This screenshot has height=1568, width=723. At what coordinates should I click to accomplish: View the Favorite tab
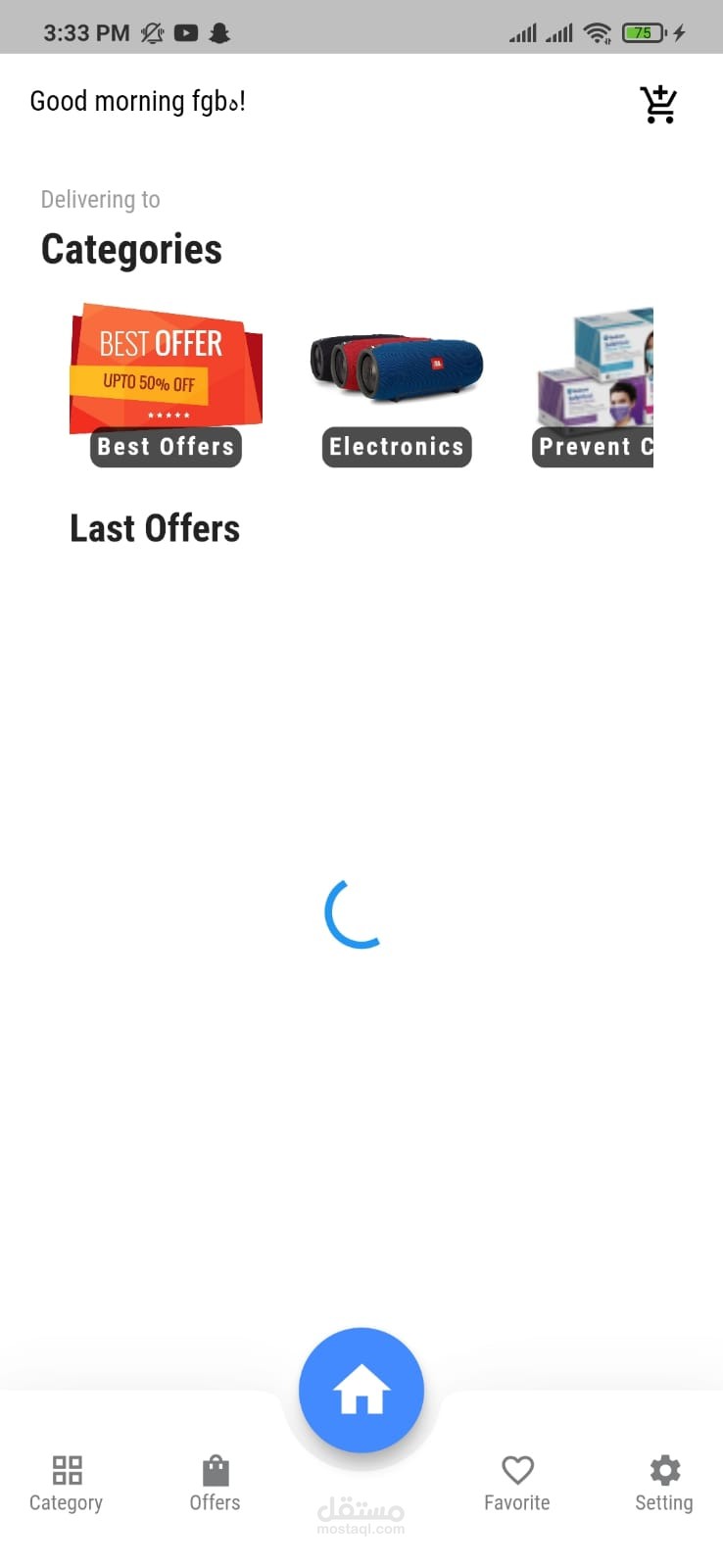click(x=517, y=1483)
